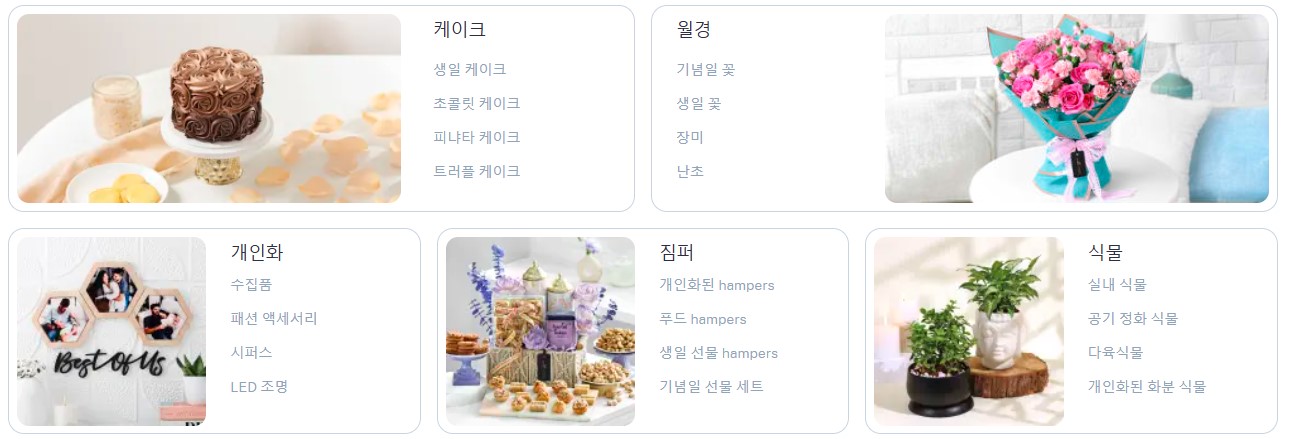The image size is (1290, 439).
Task: Open the 난초 link
Action: (x=690, y=171)
